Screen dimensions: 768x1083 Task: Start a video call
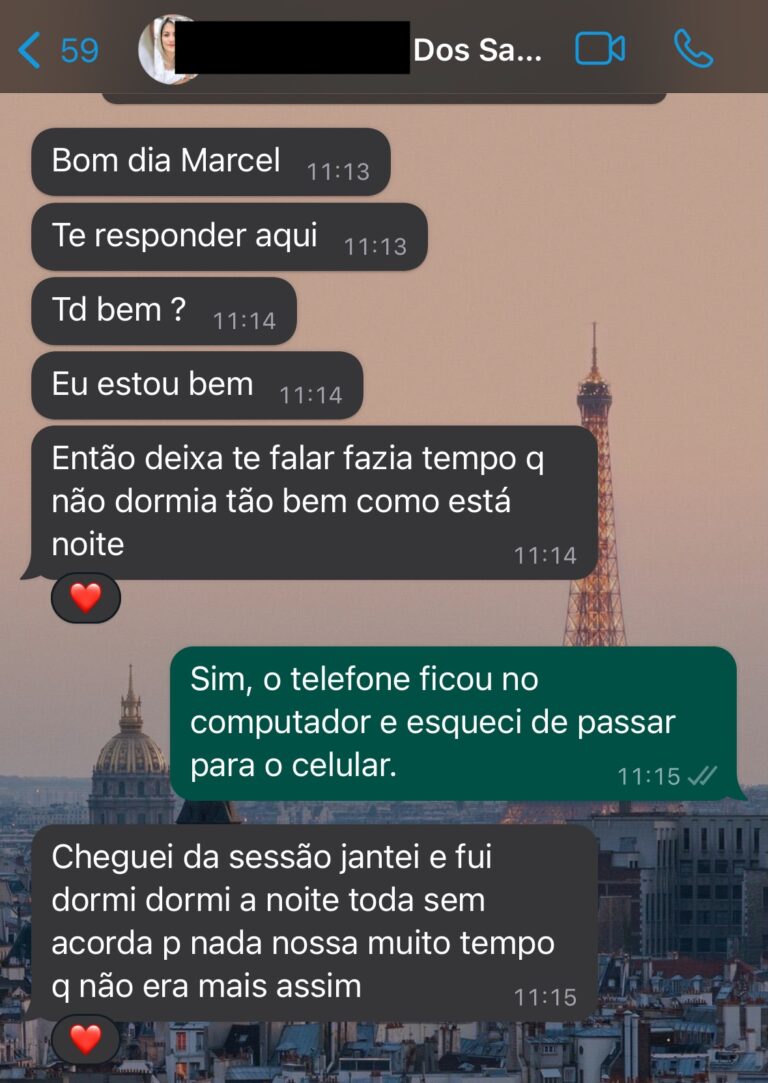pos(600,49)
